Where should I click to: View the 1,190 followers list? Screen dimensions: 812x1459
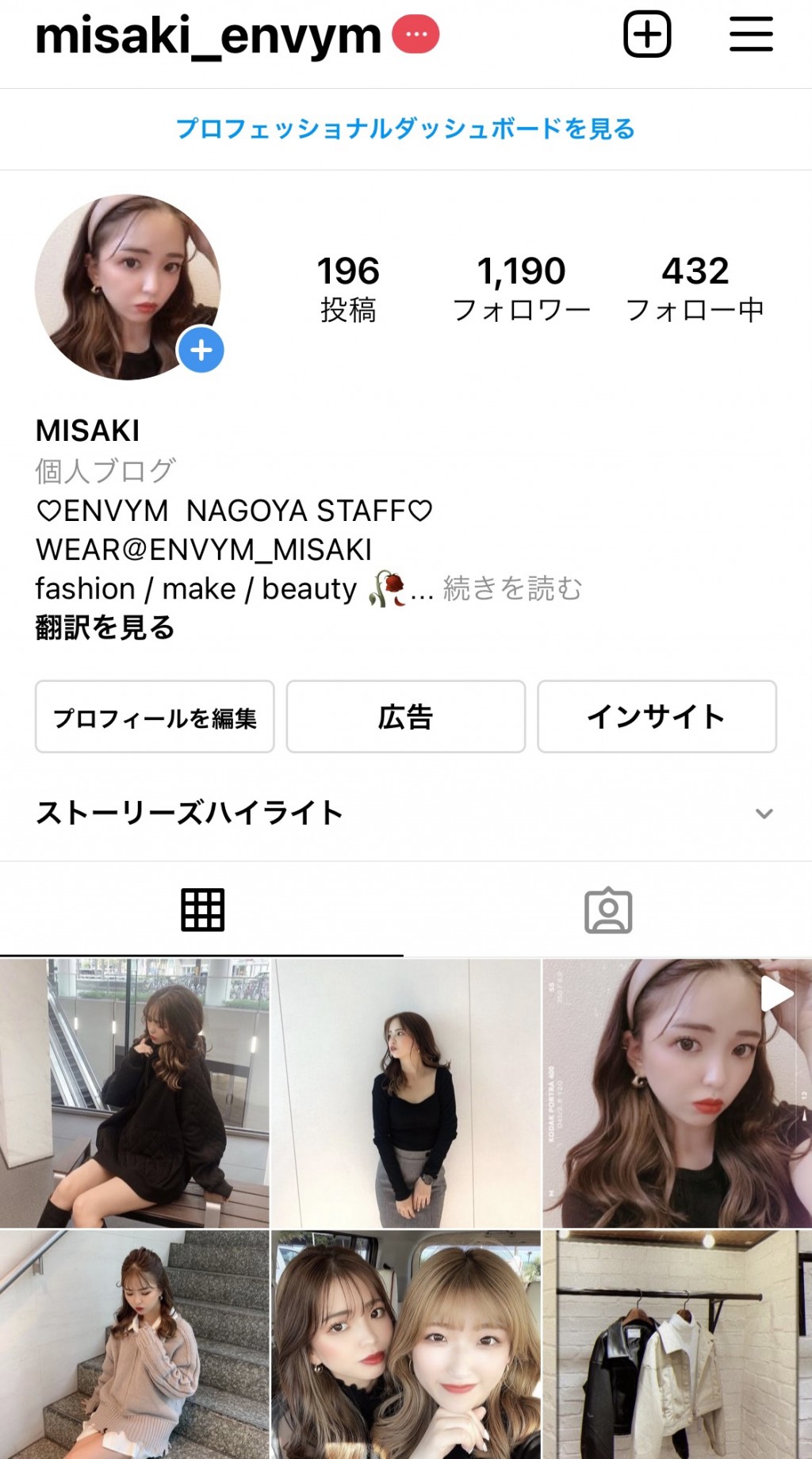pos(521,289)
